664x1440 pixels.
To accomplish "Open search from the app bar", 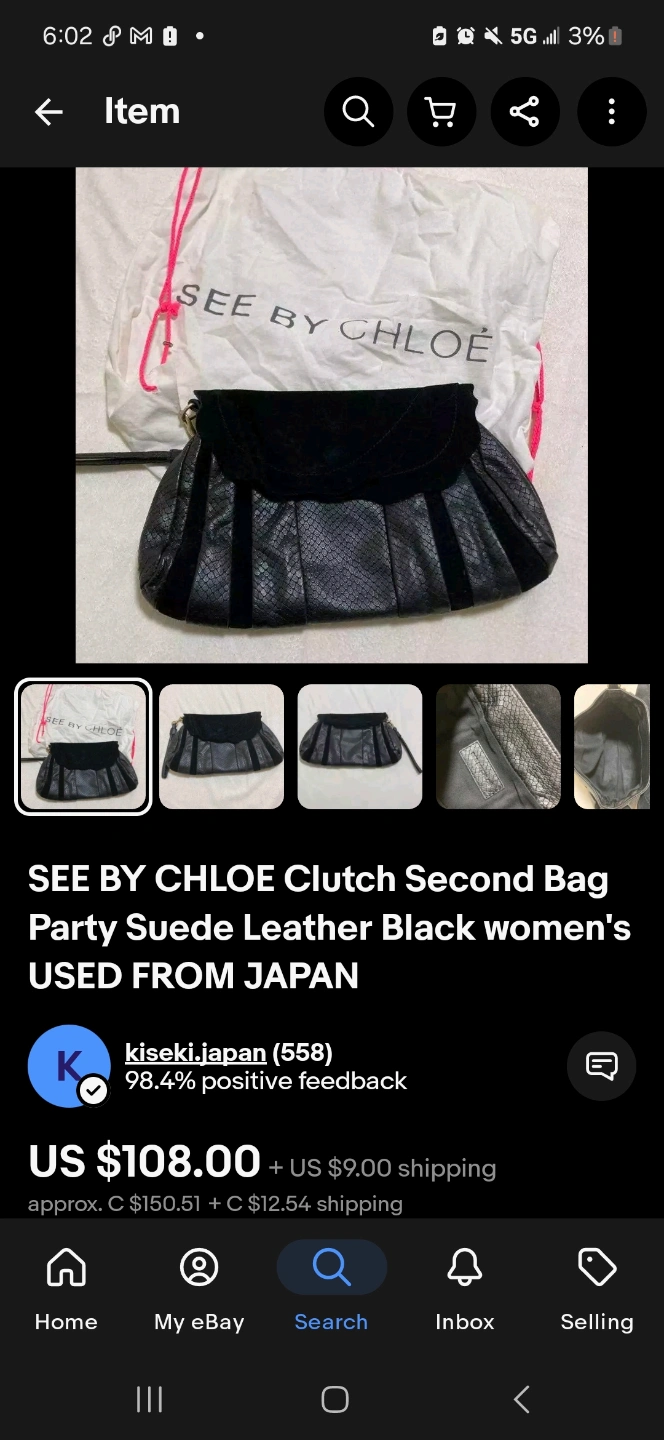I will [358, 112].
